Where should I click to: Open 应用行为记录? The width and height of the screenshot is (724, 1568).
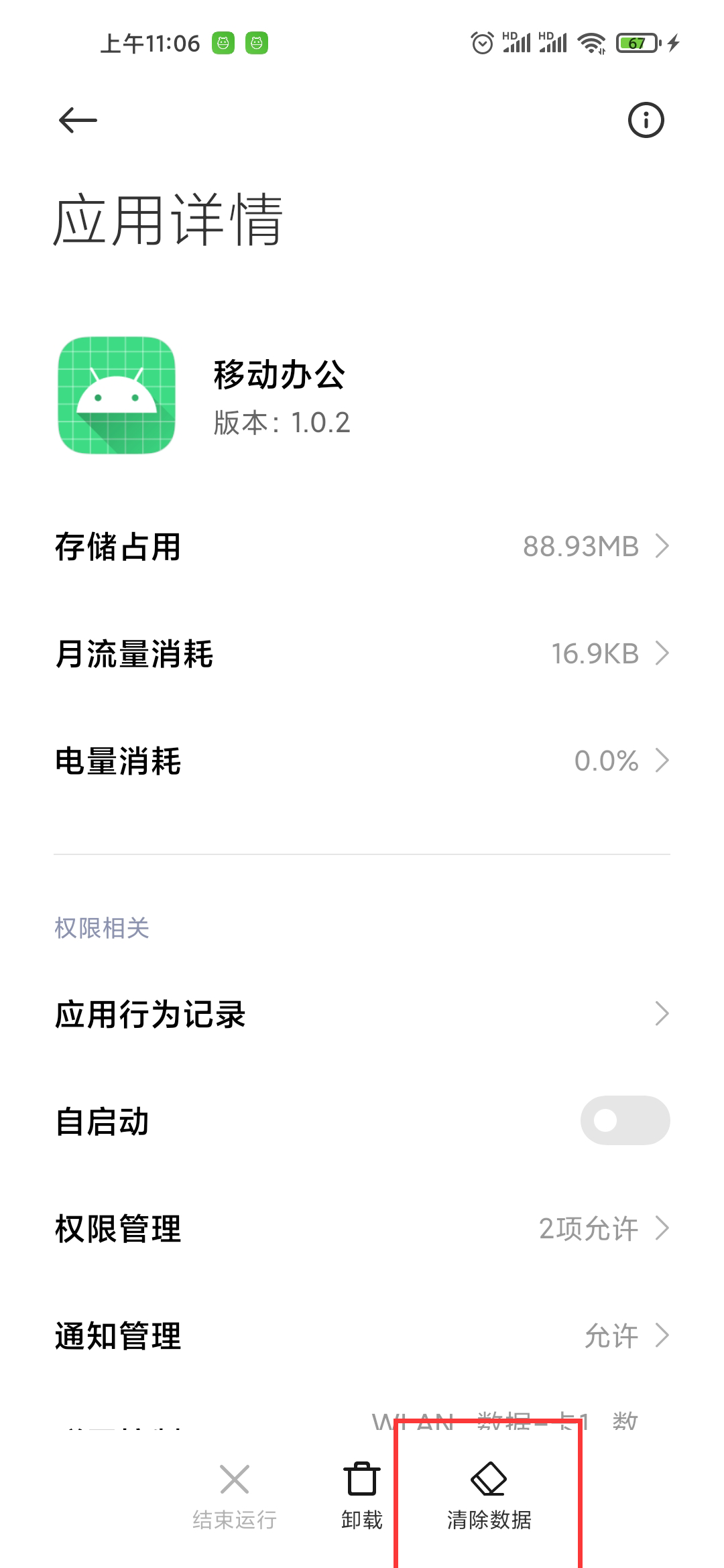362,1014
